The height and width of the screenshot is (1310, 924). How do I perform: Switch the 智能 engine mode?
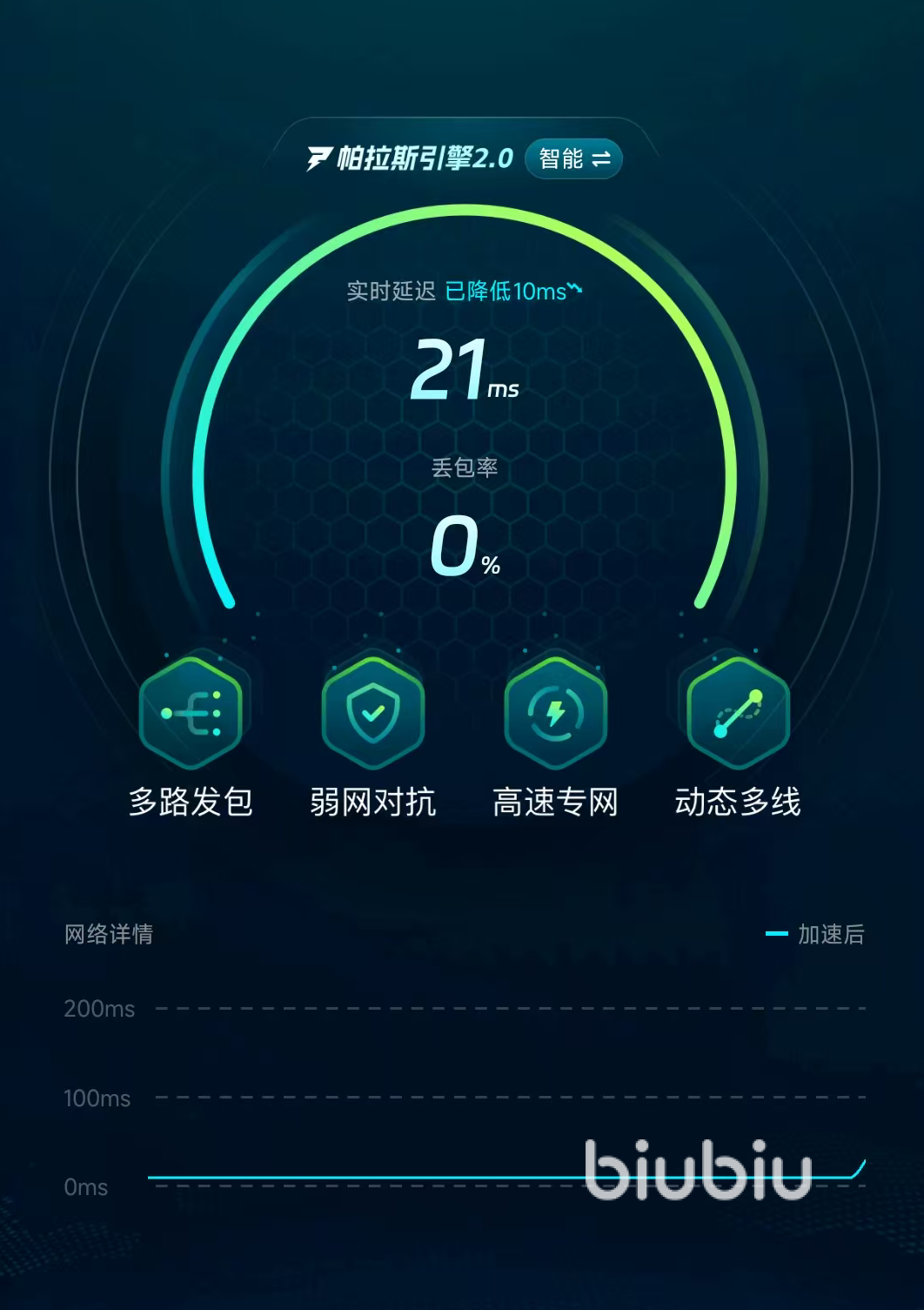coord(573,158)
